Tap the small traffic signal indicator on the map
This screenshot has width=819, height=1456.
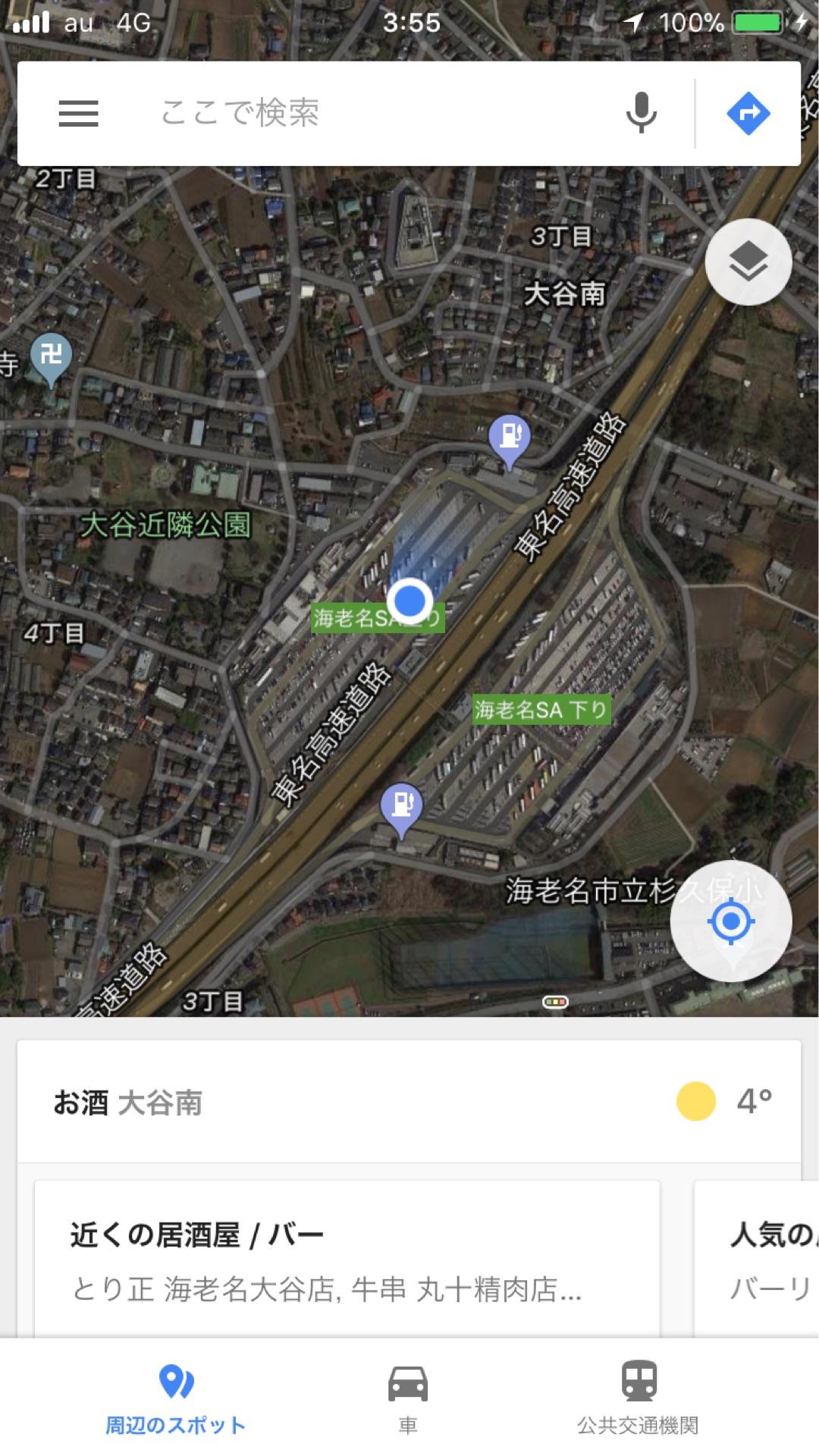pos(554,1001)
